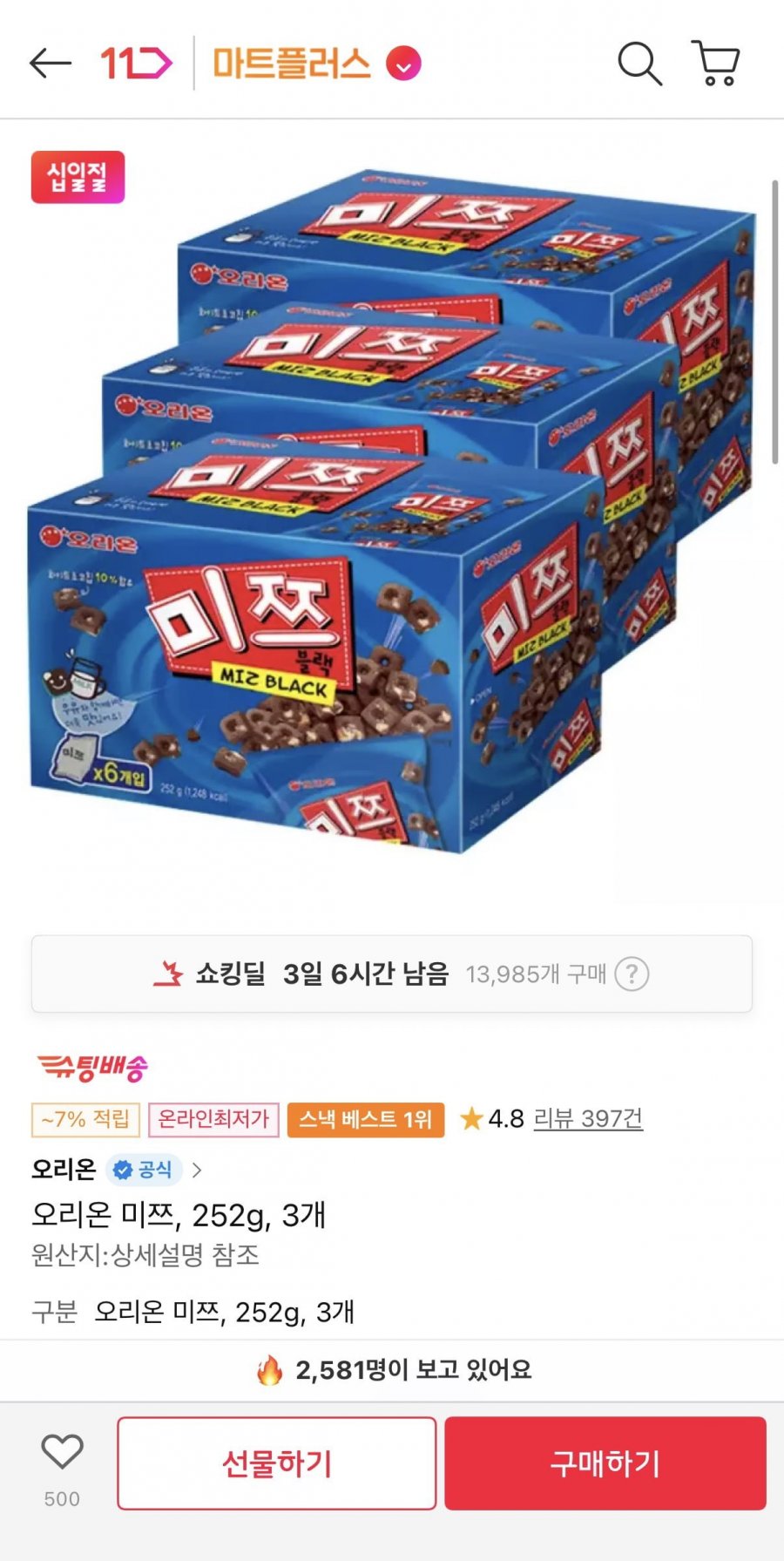Tap the 선물하기 gift button
Screen dimensions: 784x1561
click(x=279, y=1461)
